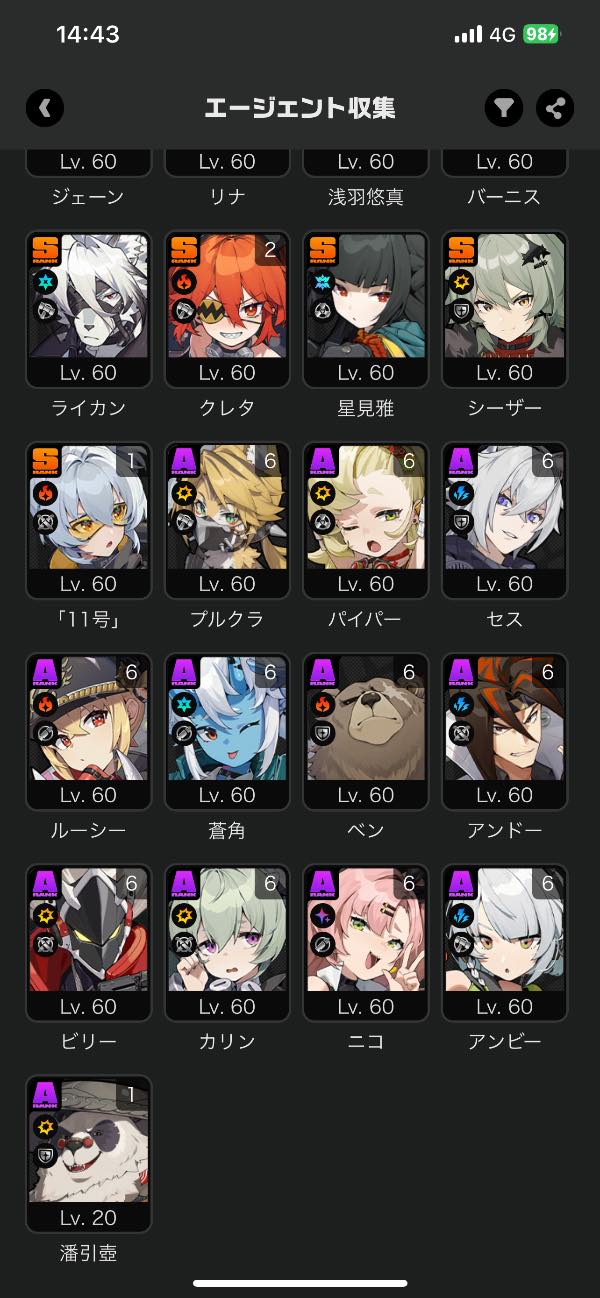View 星見雅 agent details
This screenshot has height=1298, width=600.
point(365,309)
